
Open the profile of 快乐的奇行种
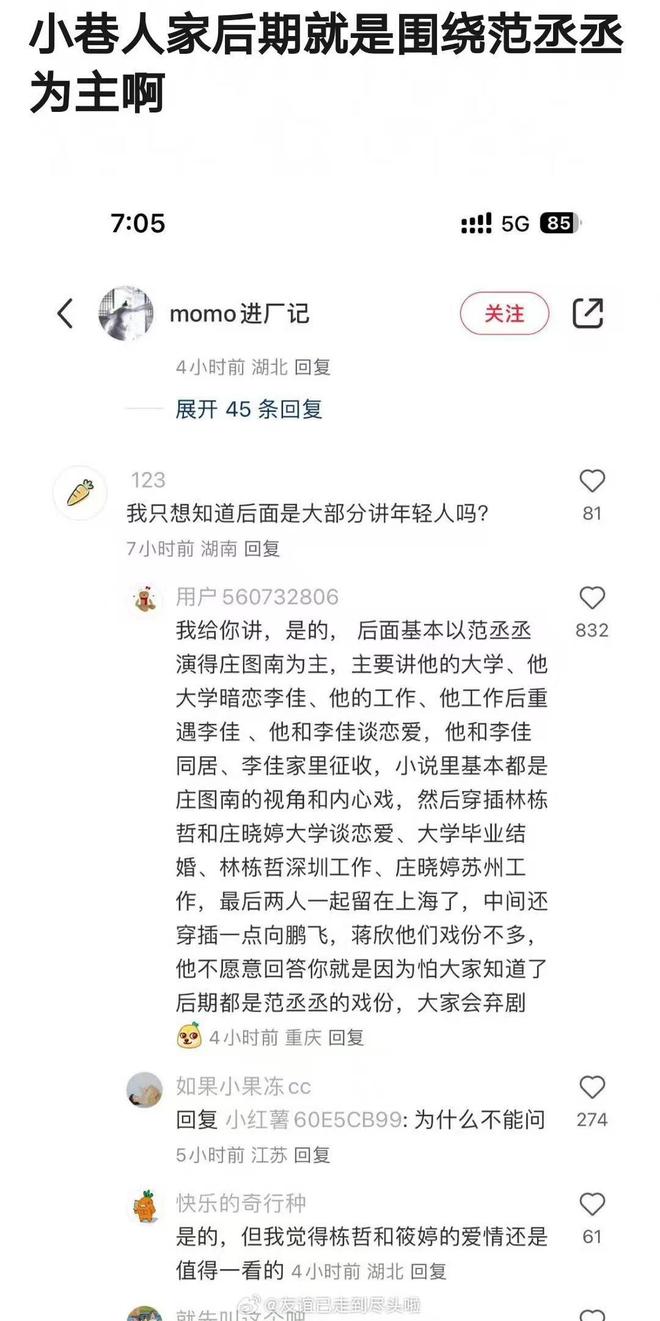pyautogui.click(x=241, y=1203)
